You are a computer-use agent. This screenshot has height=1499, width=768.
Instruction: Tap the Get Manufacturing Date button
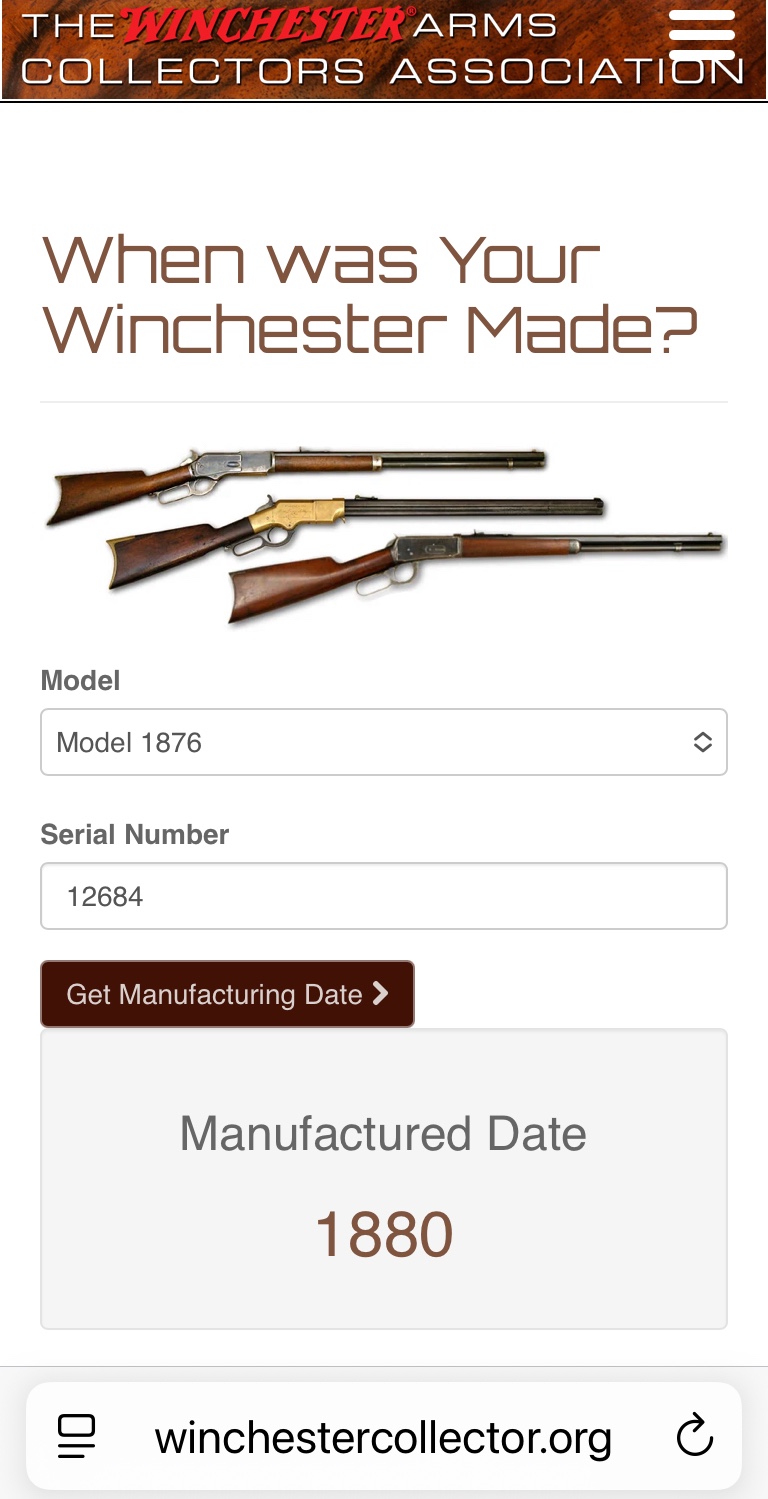(x=227, y=994)
